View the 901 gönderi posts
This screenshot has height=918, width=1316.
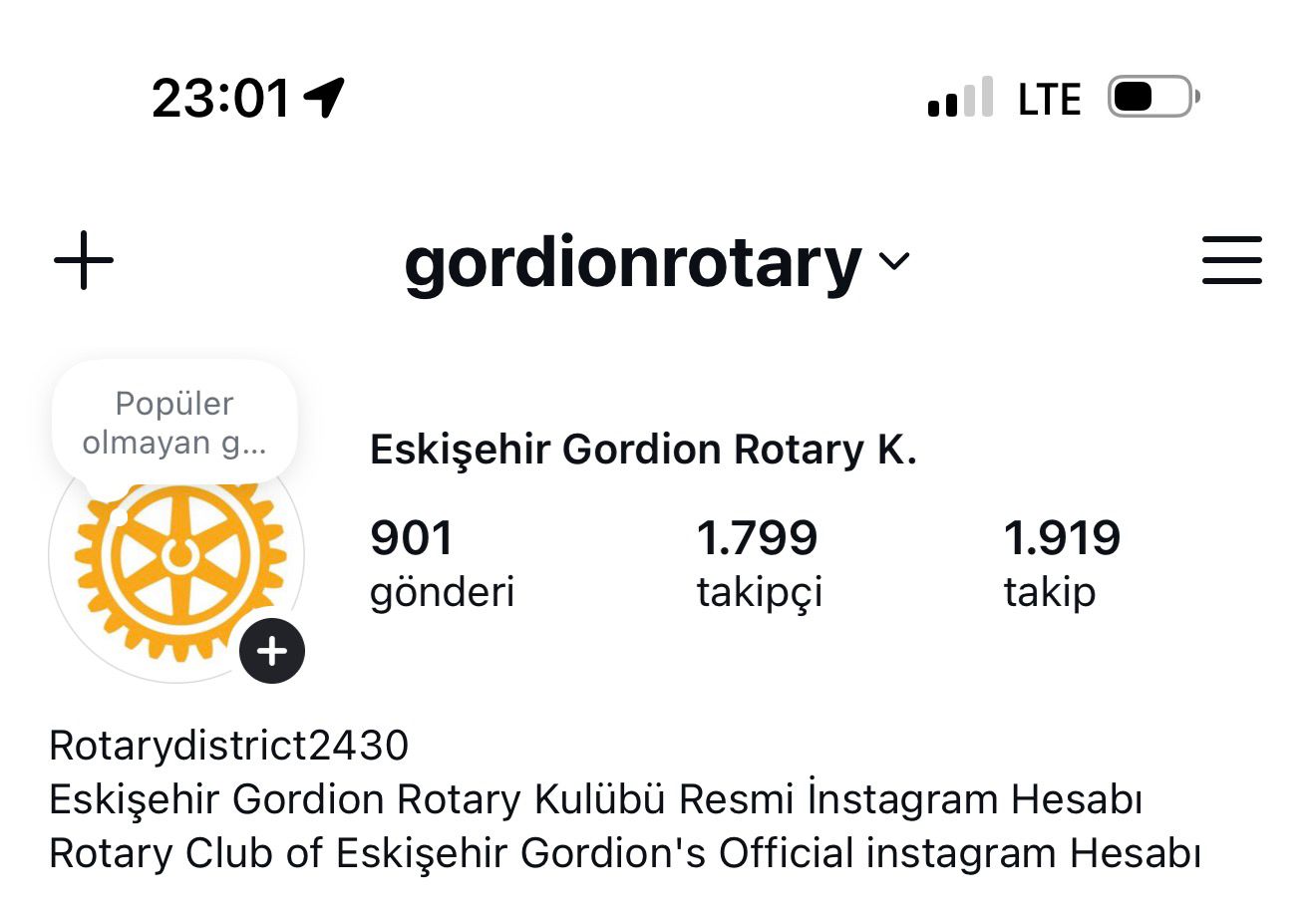click(442, 563)
